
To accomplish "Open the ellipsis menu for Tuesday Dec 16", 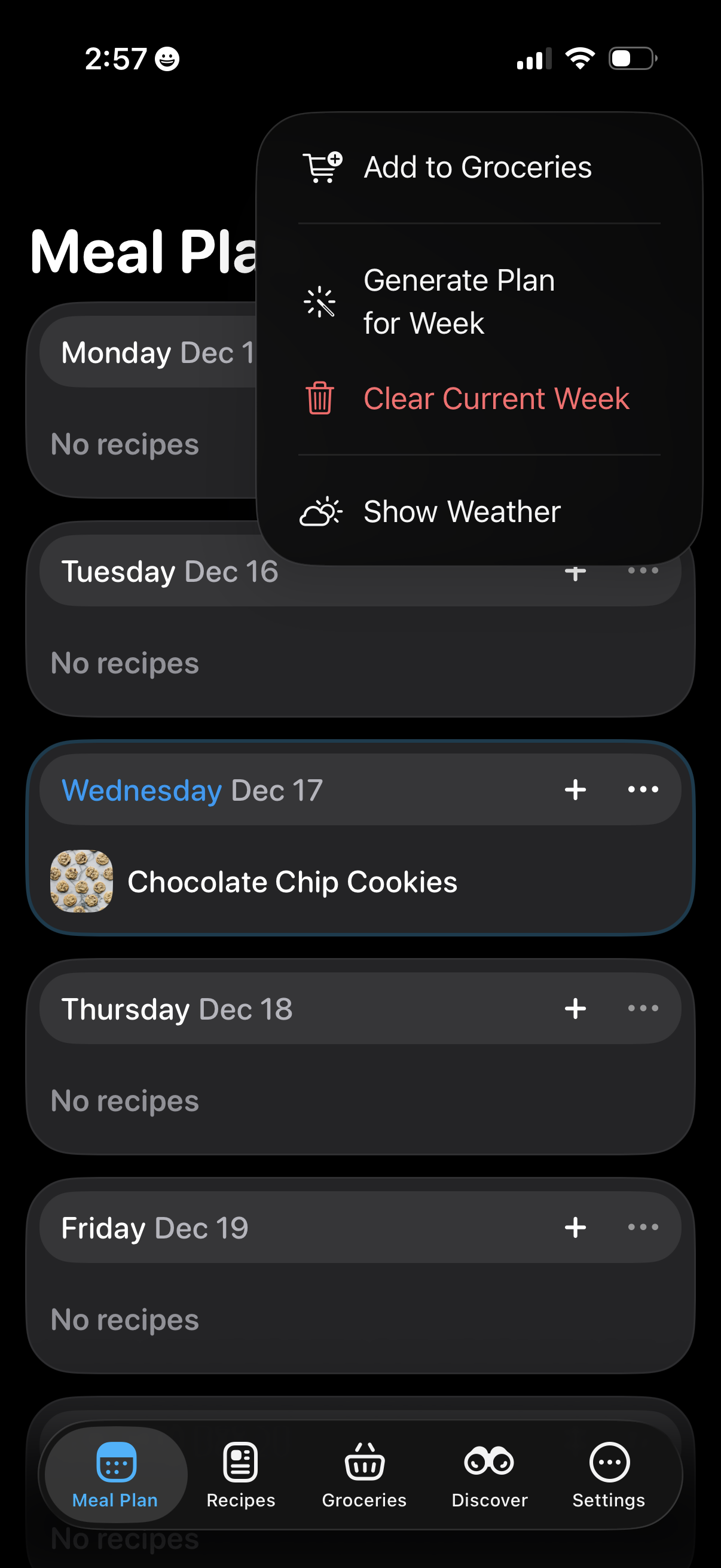I will point(643,571).
